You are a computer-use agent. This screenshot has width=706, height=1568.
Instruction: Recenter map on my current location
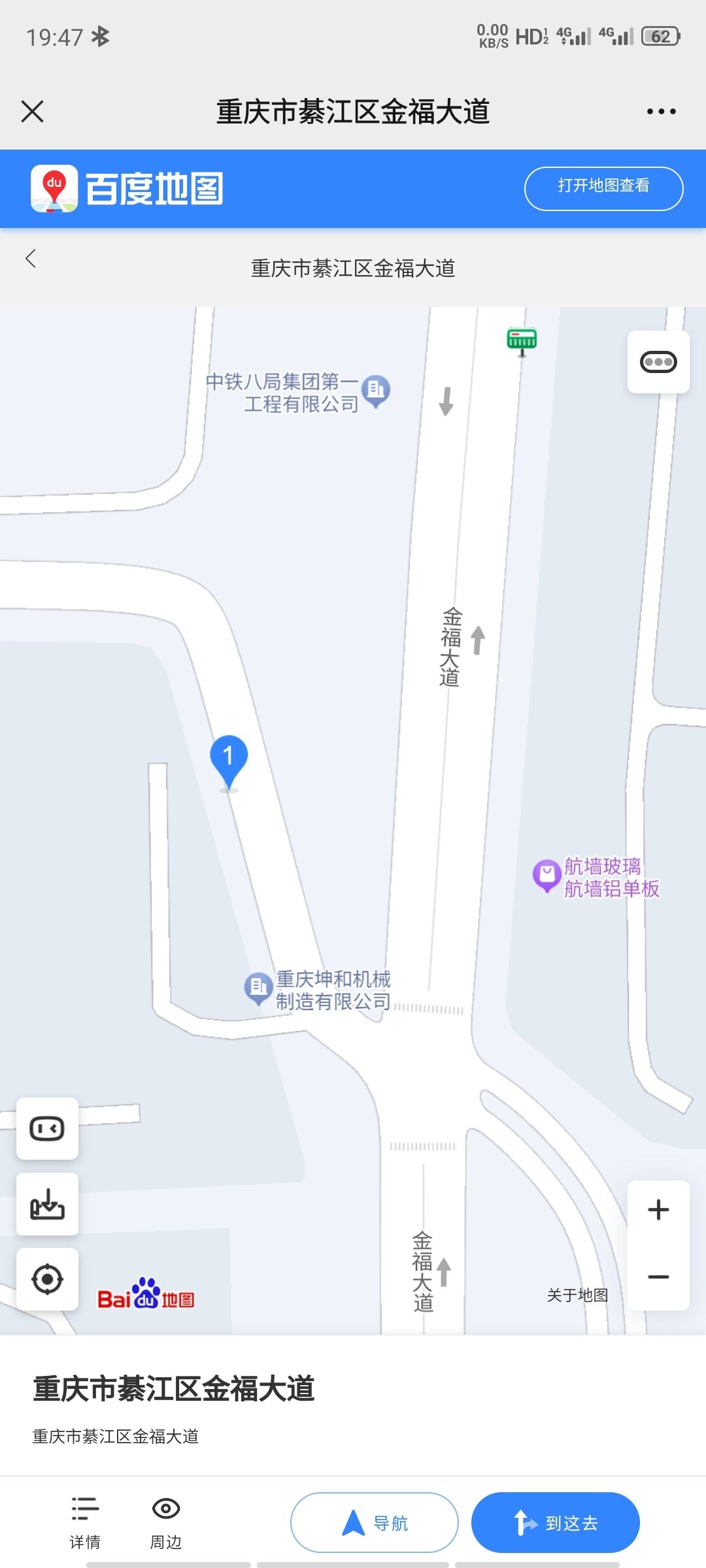tap(47, 1279)
